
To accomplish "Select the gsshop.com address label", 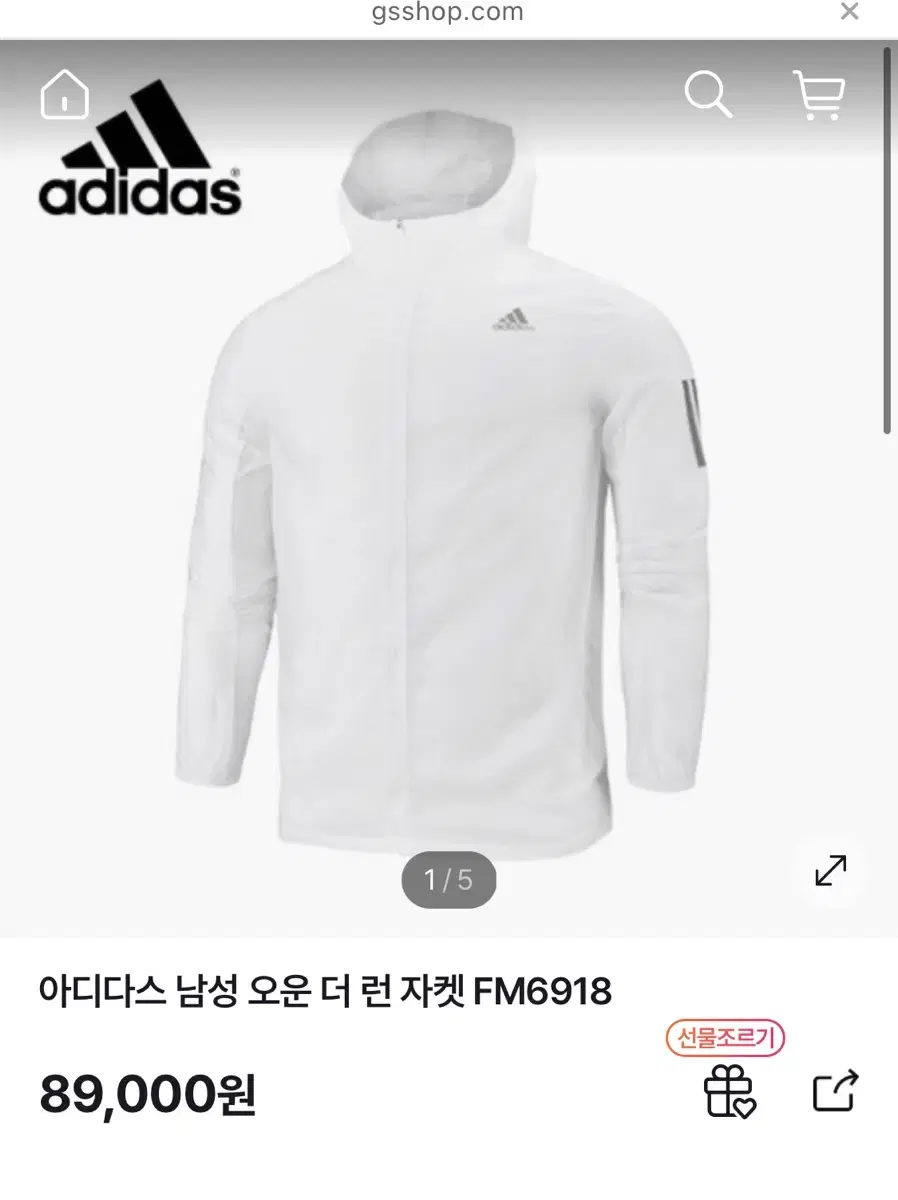I will point(449,13).
